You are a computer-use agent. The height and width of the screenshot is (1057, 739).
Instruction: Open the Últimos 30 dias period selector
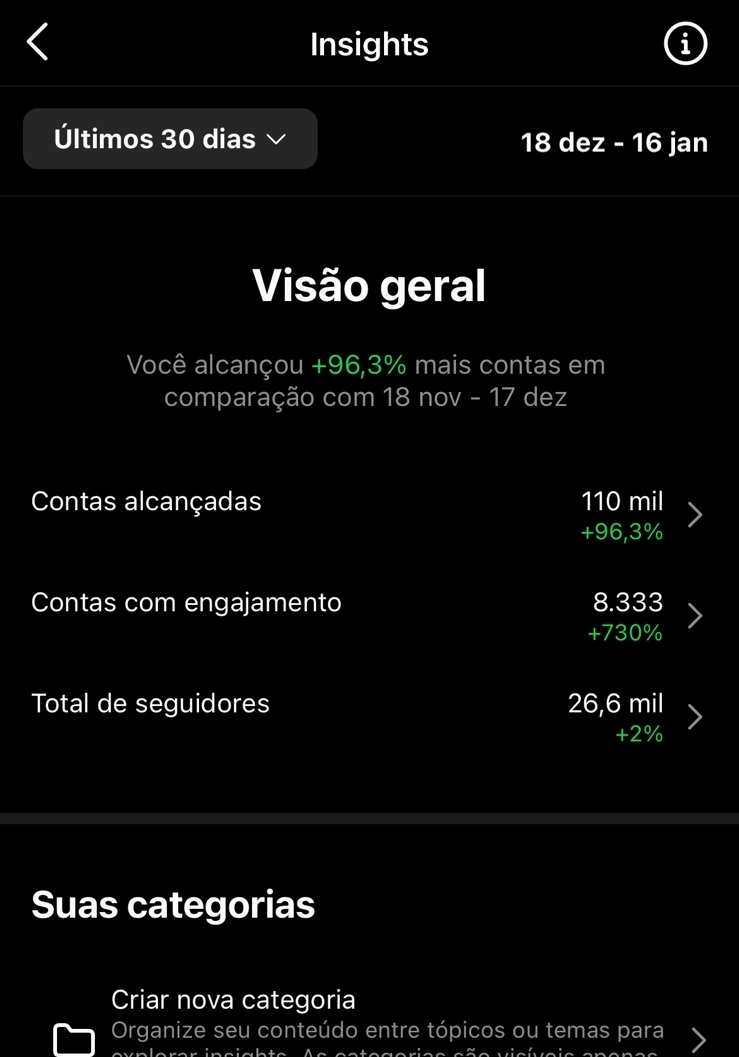click(170, 139)
